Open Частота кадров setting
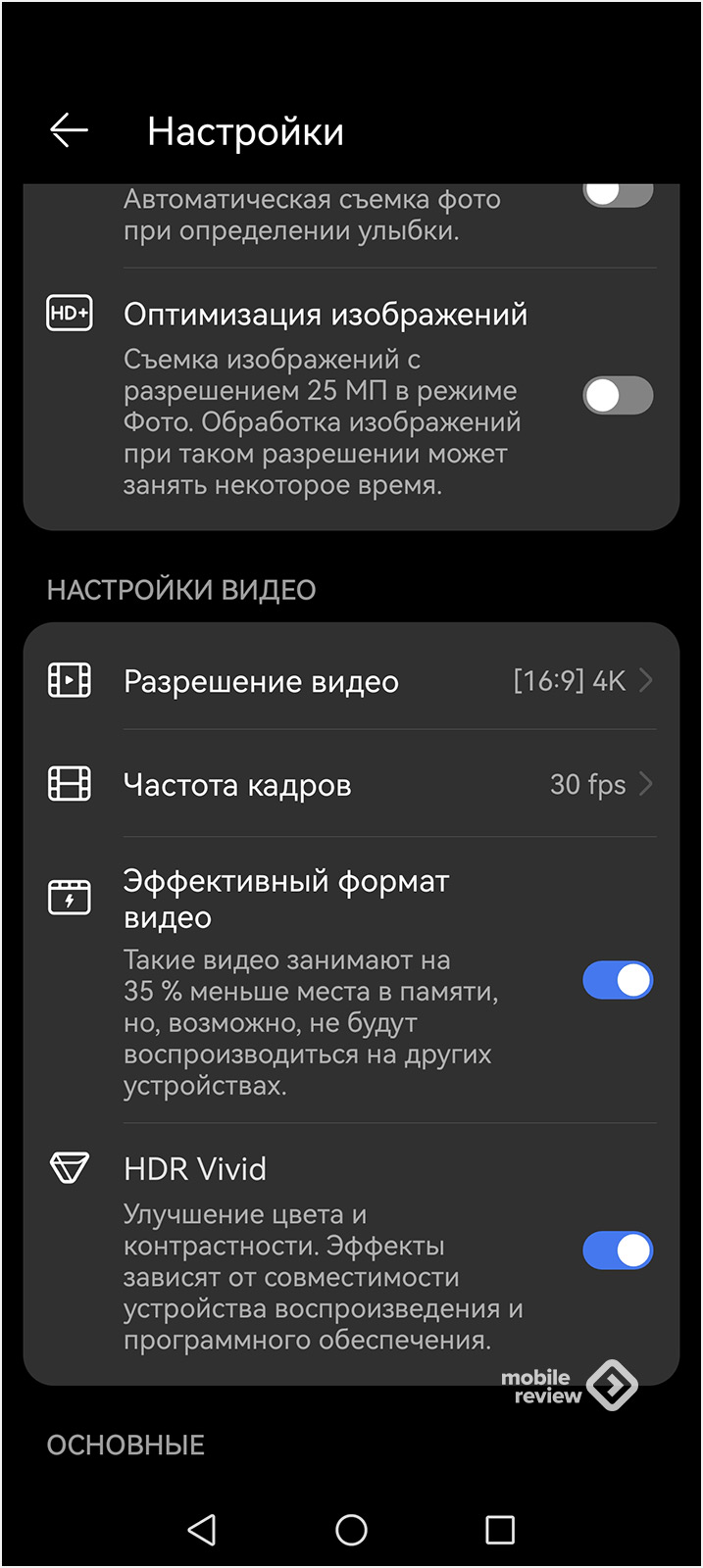 coord(351,784)
